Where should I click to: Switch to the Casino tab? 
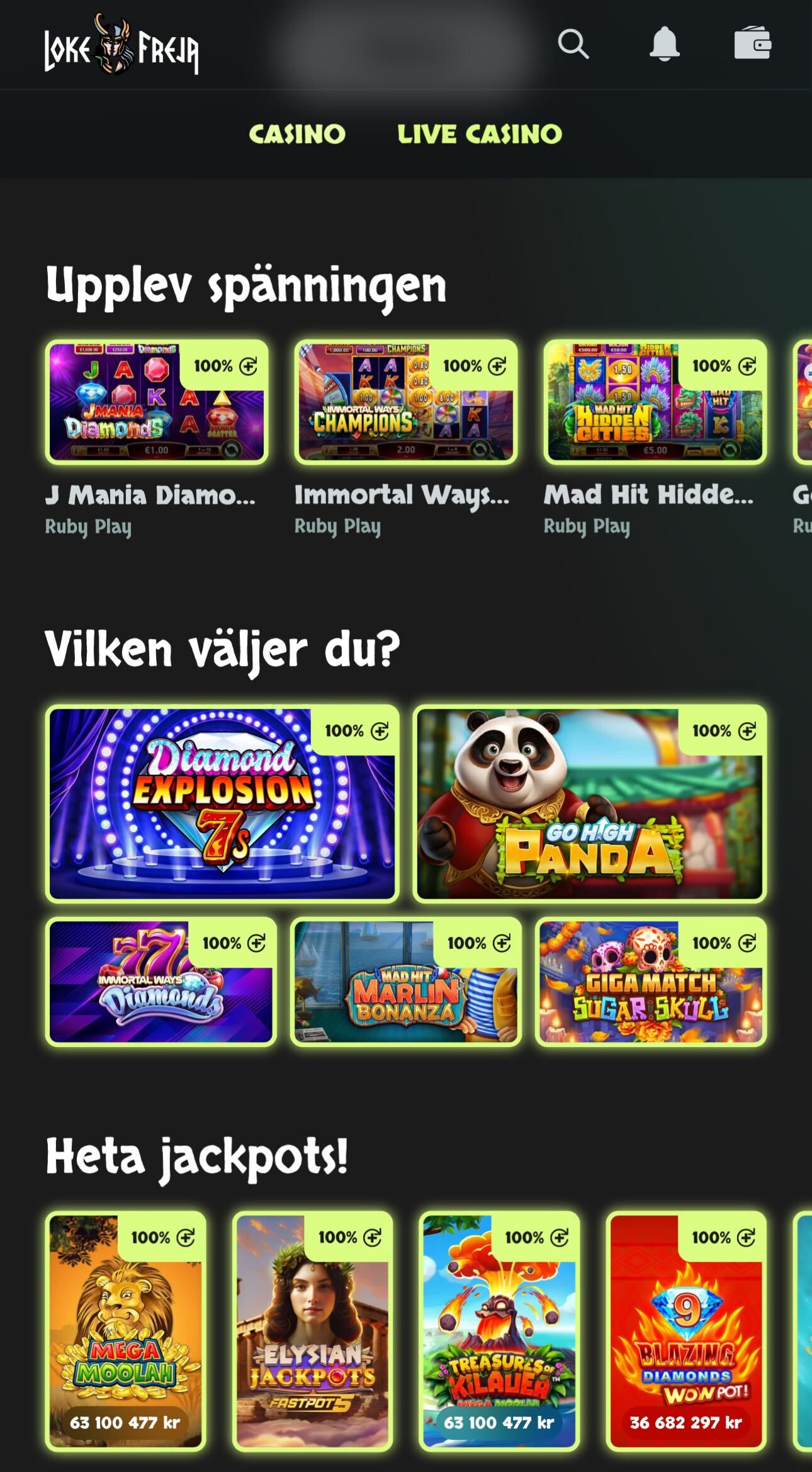(297, 134)
